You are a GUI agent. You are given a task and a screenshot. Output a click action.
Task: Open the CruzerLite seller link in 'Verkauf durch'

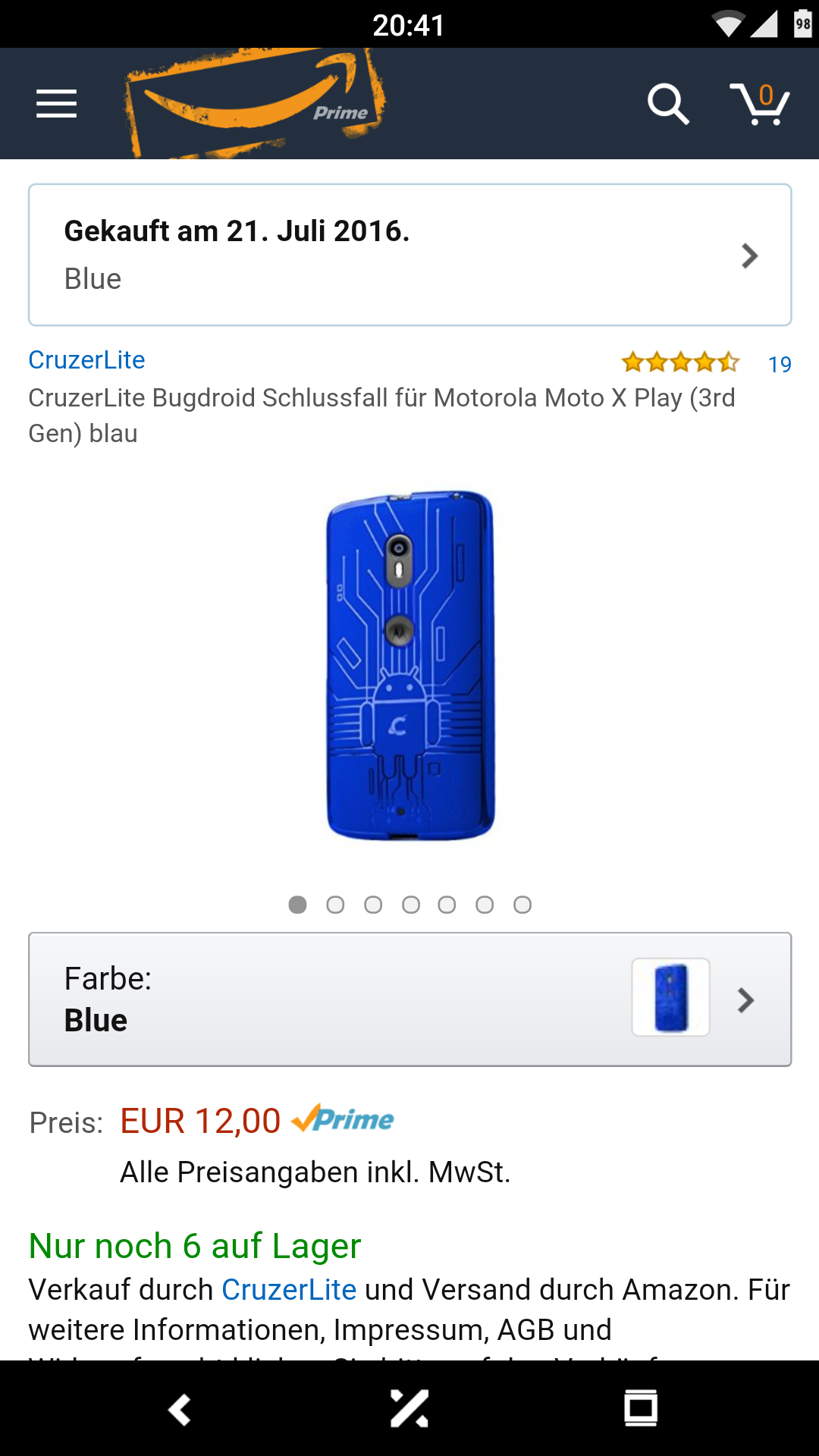pos(289,1290)
